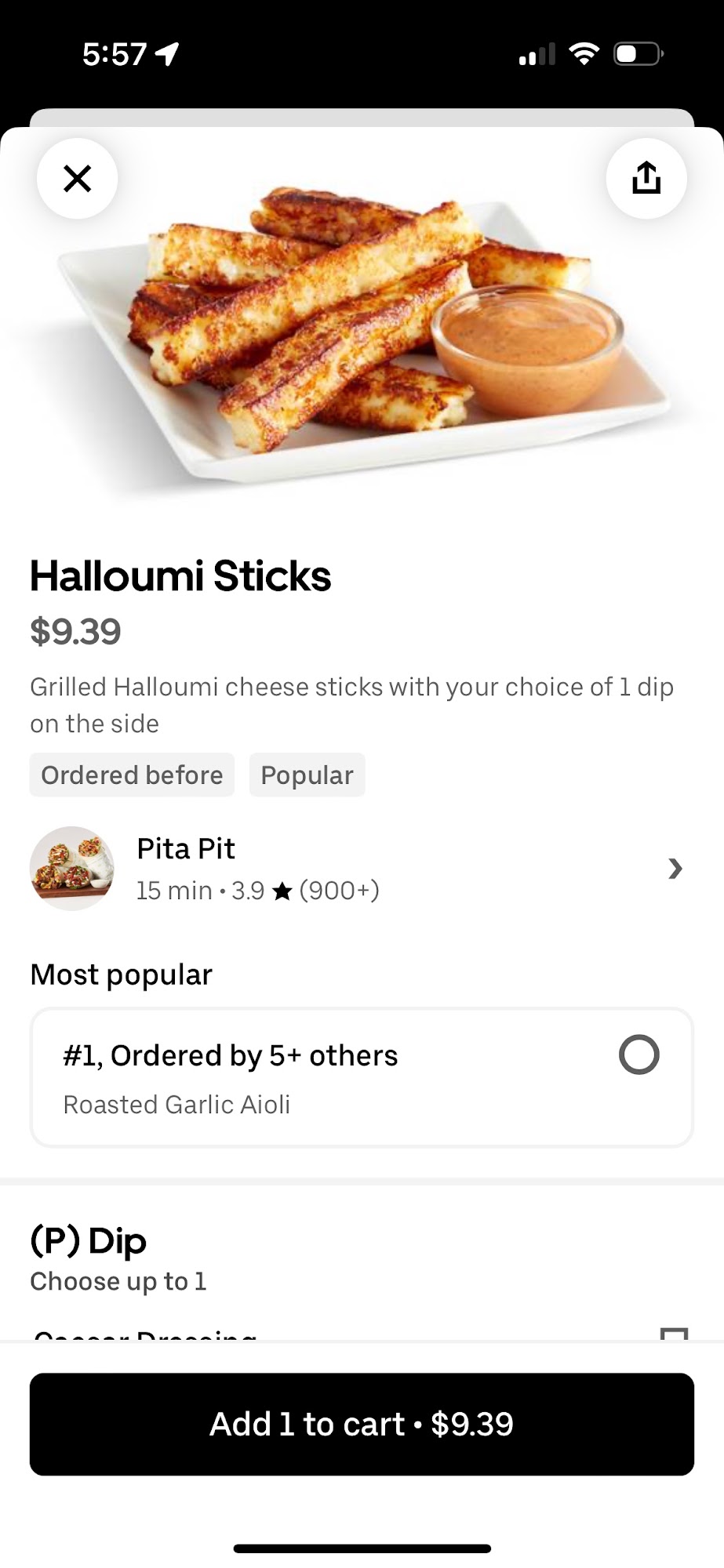This screenshot has width=724, height=1568.
Task: Share this menu item
Action: click(646, 179)
